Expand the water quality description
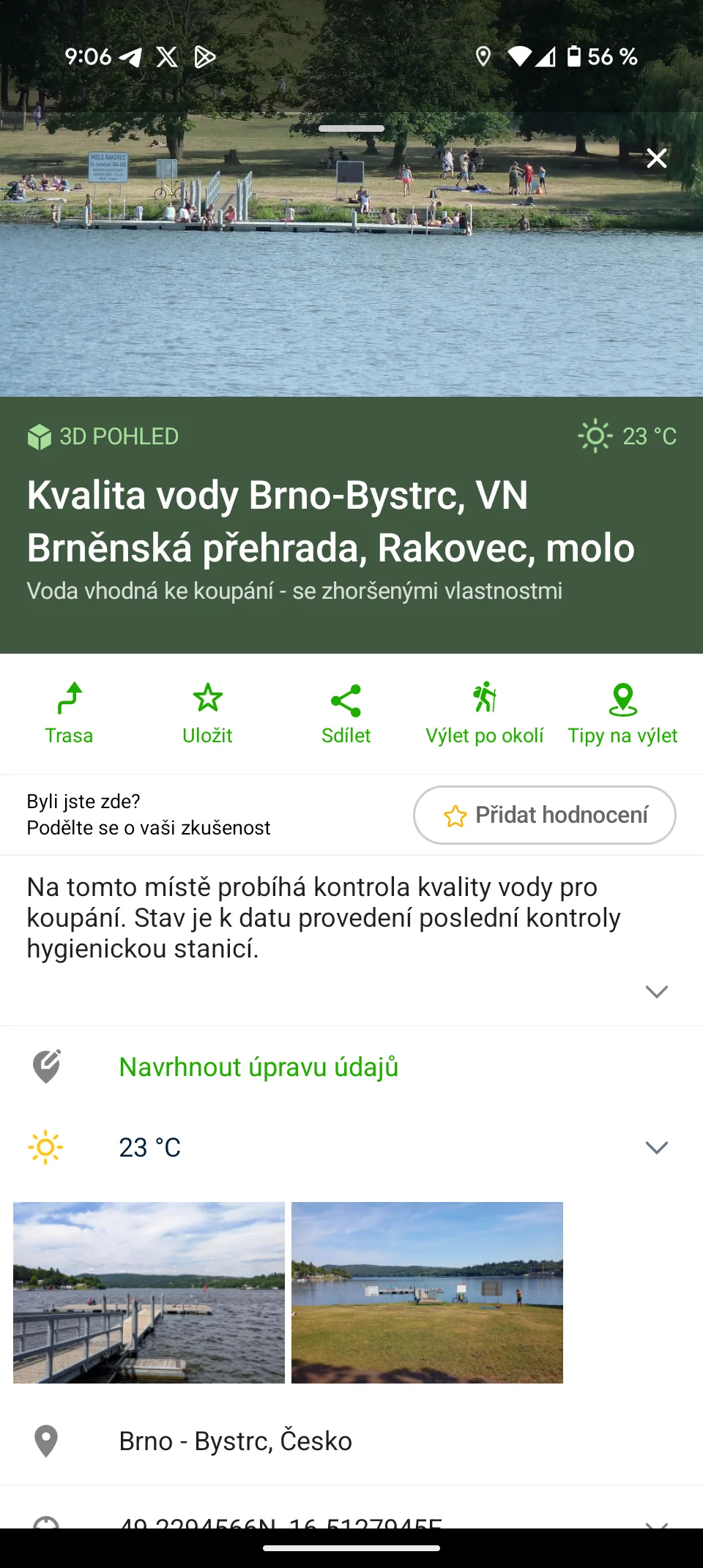Screen dimensions: 703x1568 click(656, 991)
